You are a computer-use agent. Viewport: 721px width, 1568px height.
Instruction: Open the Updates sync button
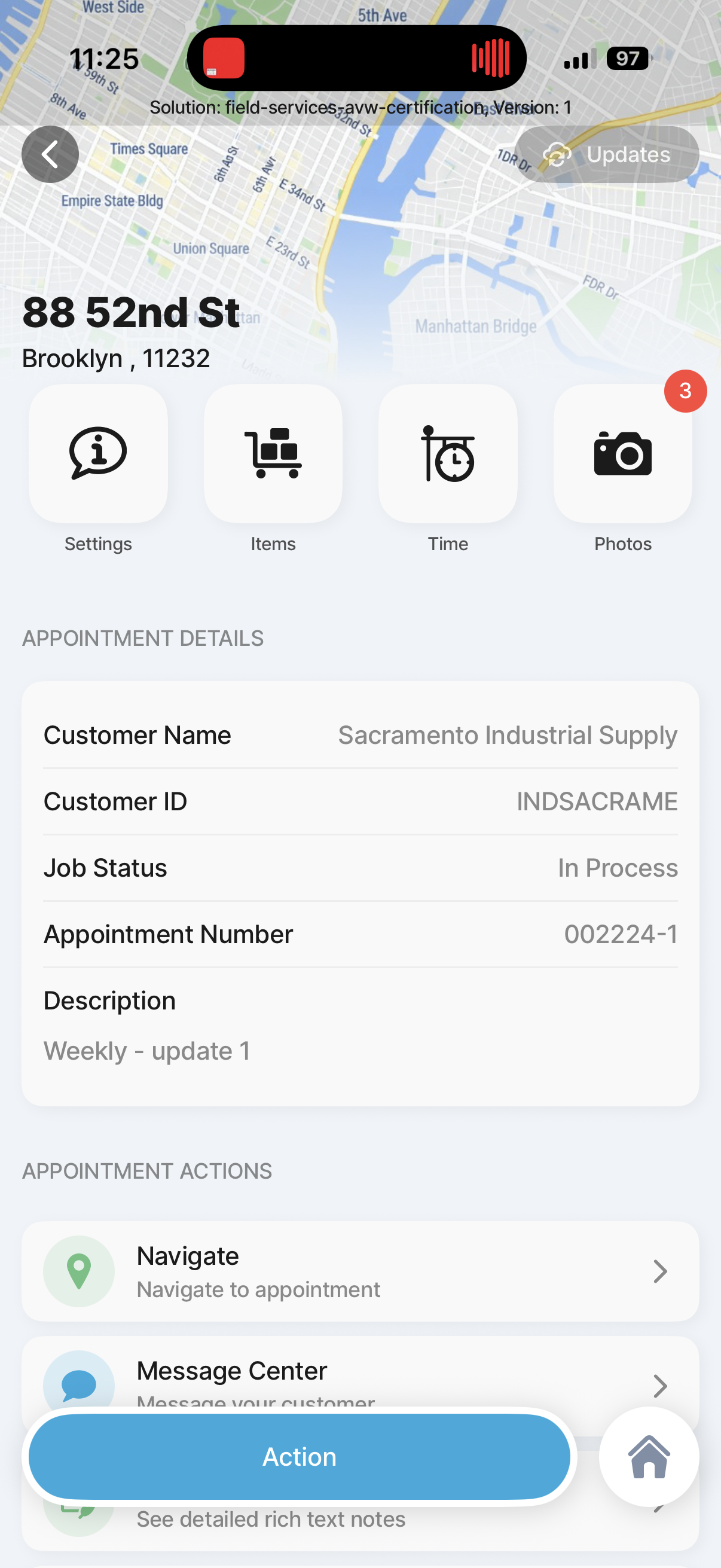coord(607,155)
